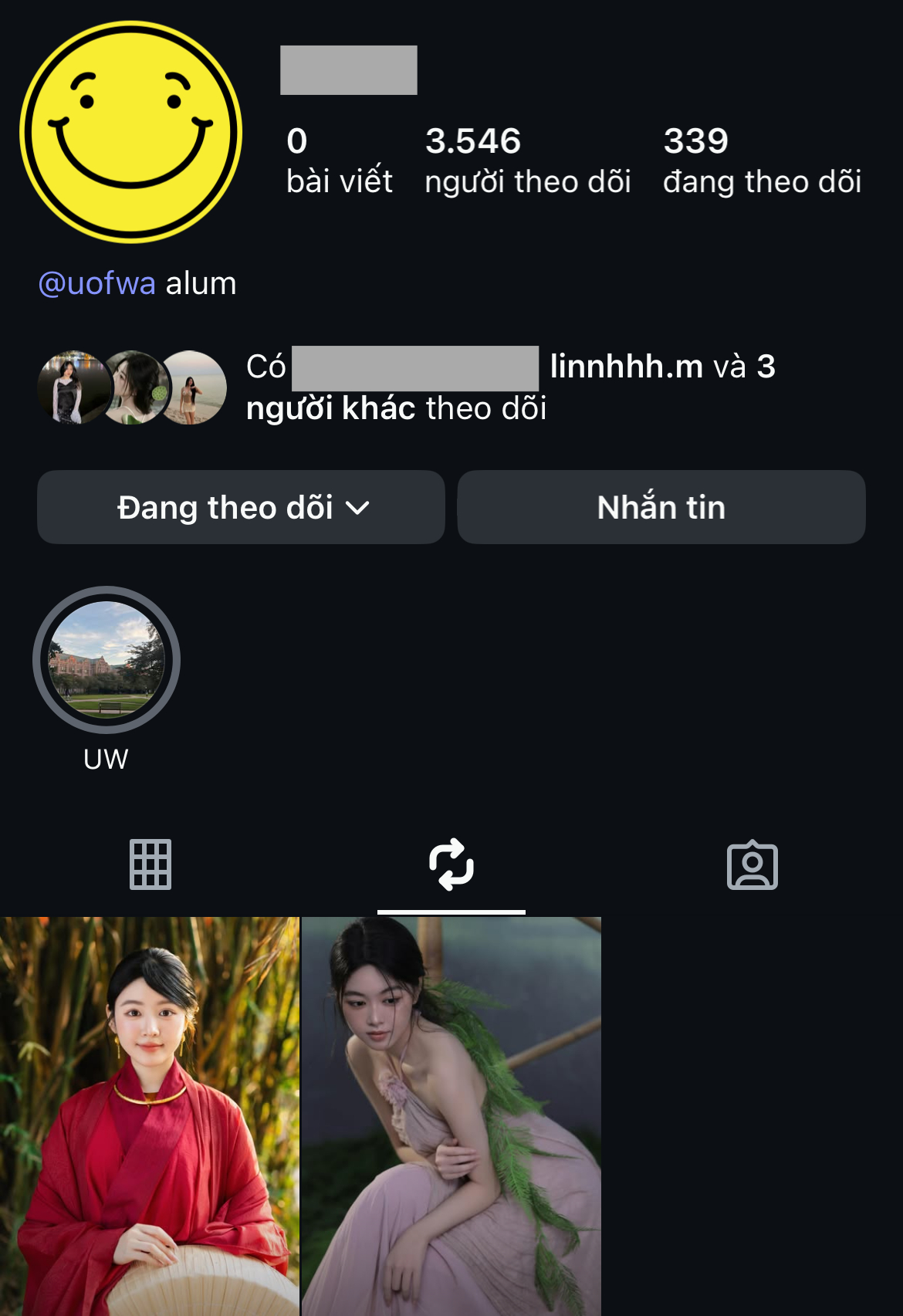This screenshot has height=1316, width=903.
Task: Open the 3.546 người theo dõi list
Action: tap(529, 158)
